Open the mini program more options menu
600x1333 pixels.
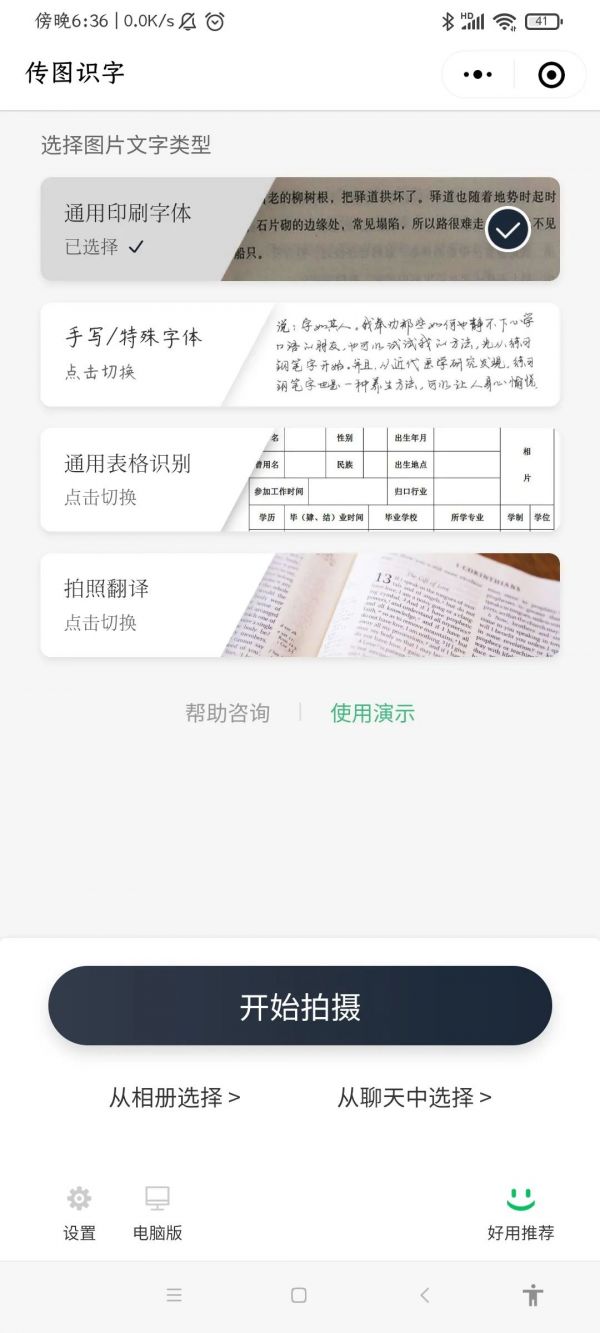point(478,75)
